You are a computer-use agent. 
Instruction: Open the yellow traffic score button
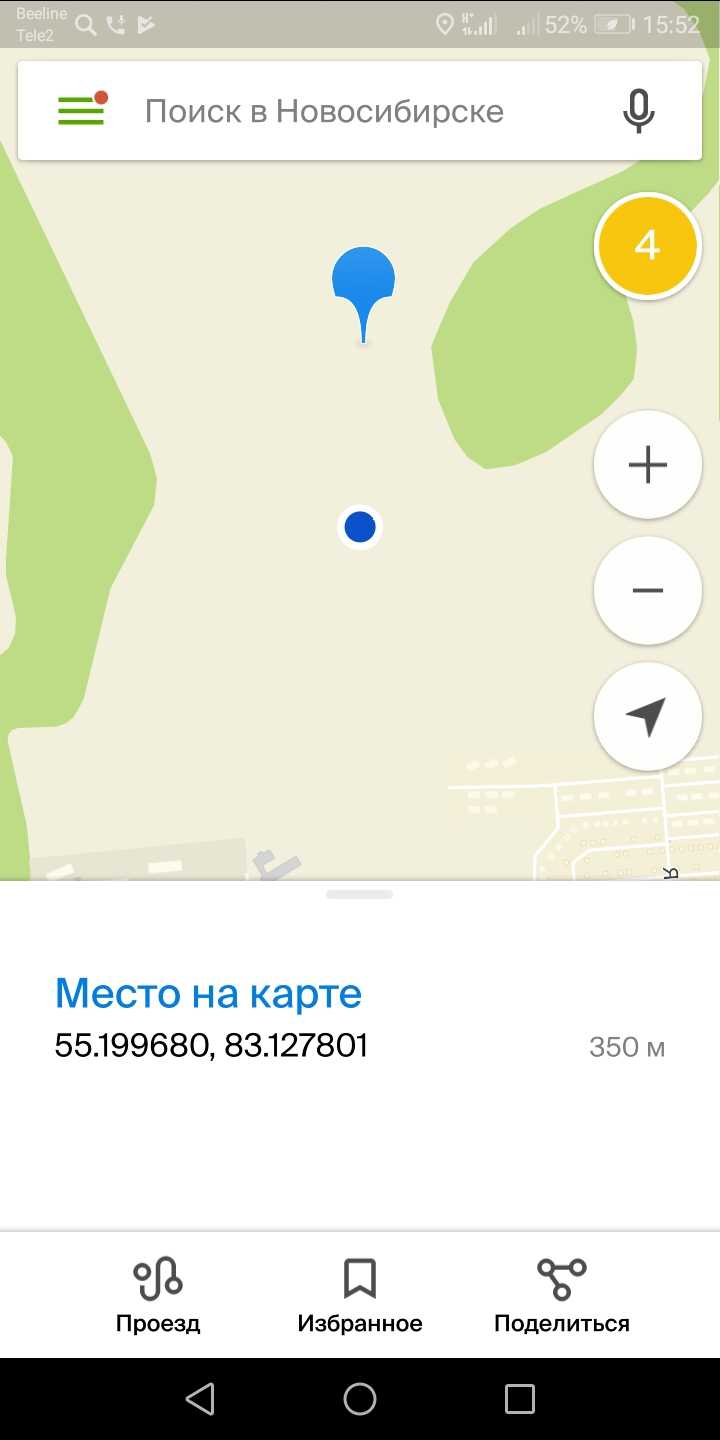(647, 245)
